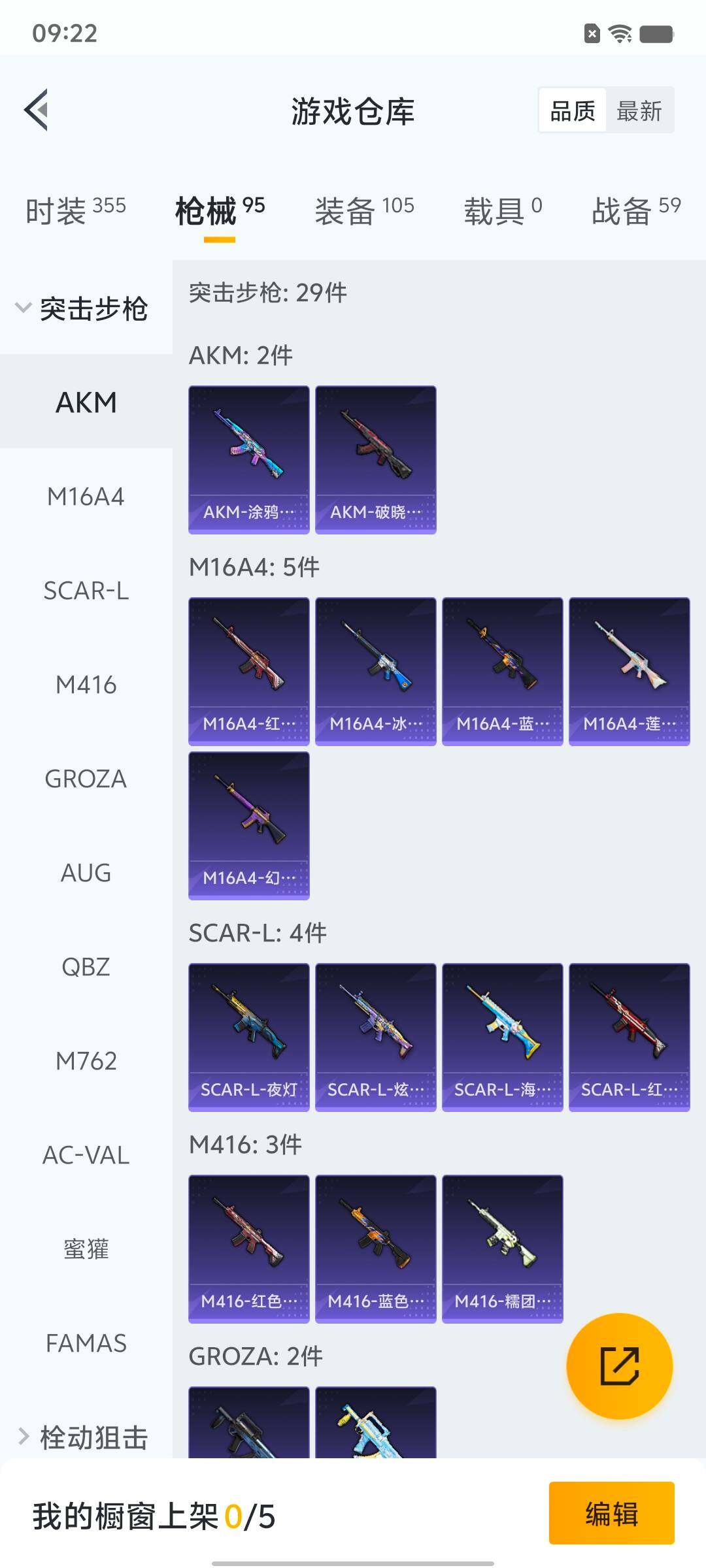Viewport: 706px width, 1568px height.
Task: Open the M16A4-幻 skin tile
Action: [x=249, y=825]
